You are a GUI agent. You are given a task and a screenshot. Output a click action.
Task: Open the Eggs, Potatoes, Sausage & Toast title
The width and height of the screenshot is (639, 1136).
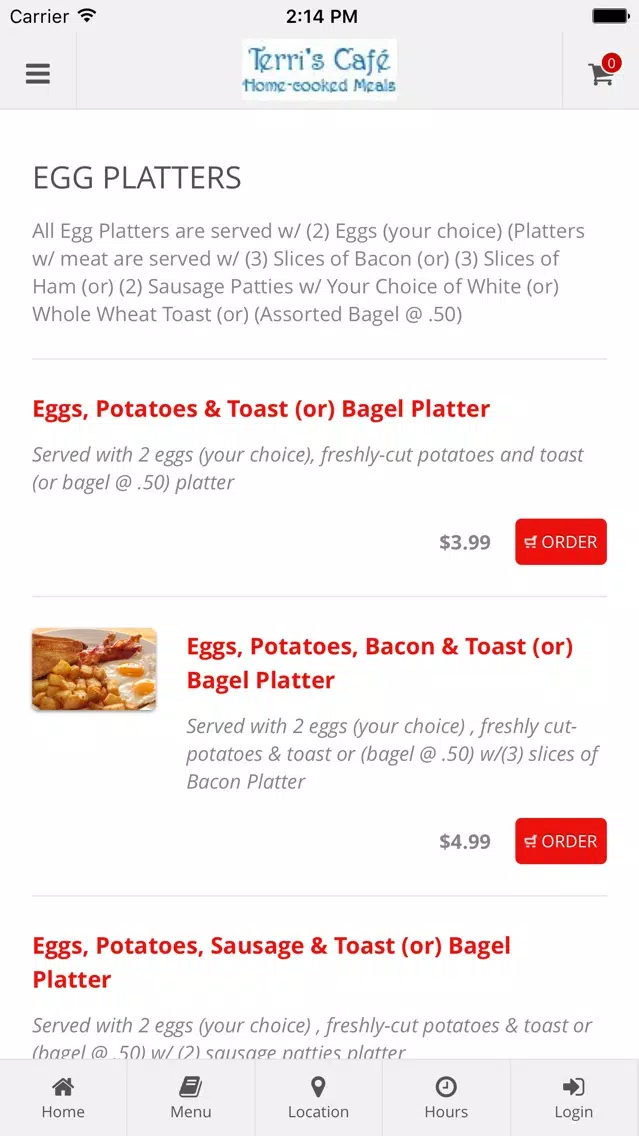[272, 962]
